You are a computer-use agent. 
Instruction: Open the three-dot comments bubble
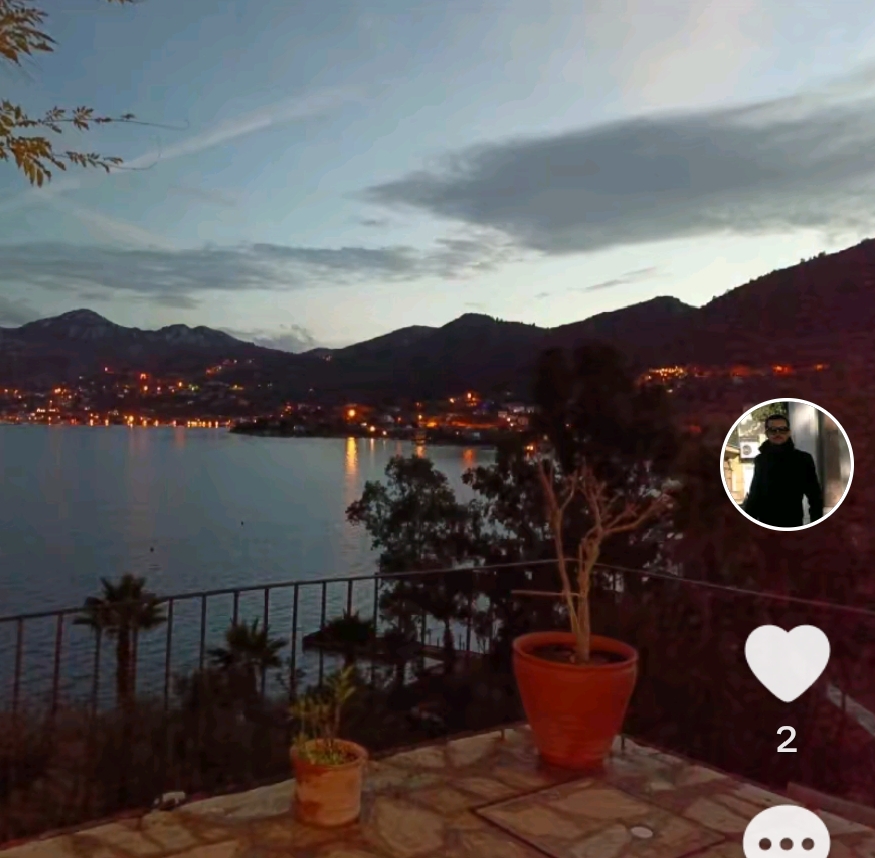[x=786, y=838]
